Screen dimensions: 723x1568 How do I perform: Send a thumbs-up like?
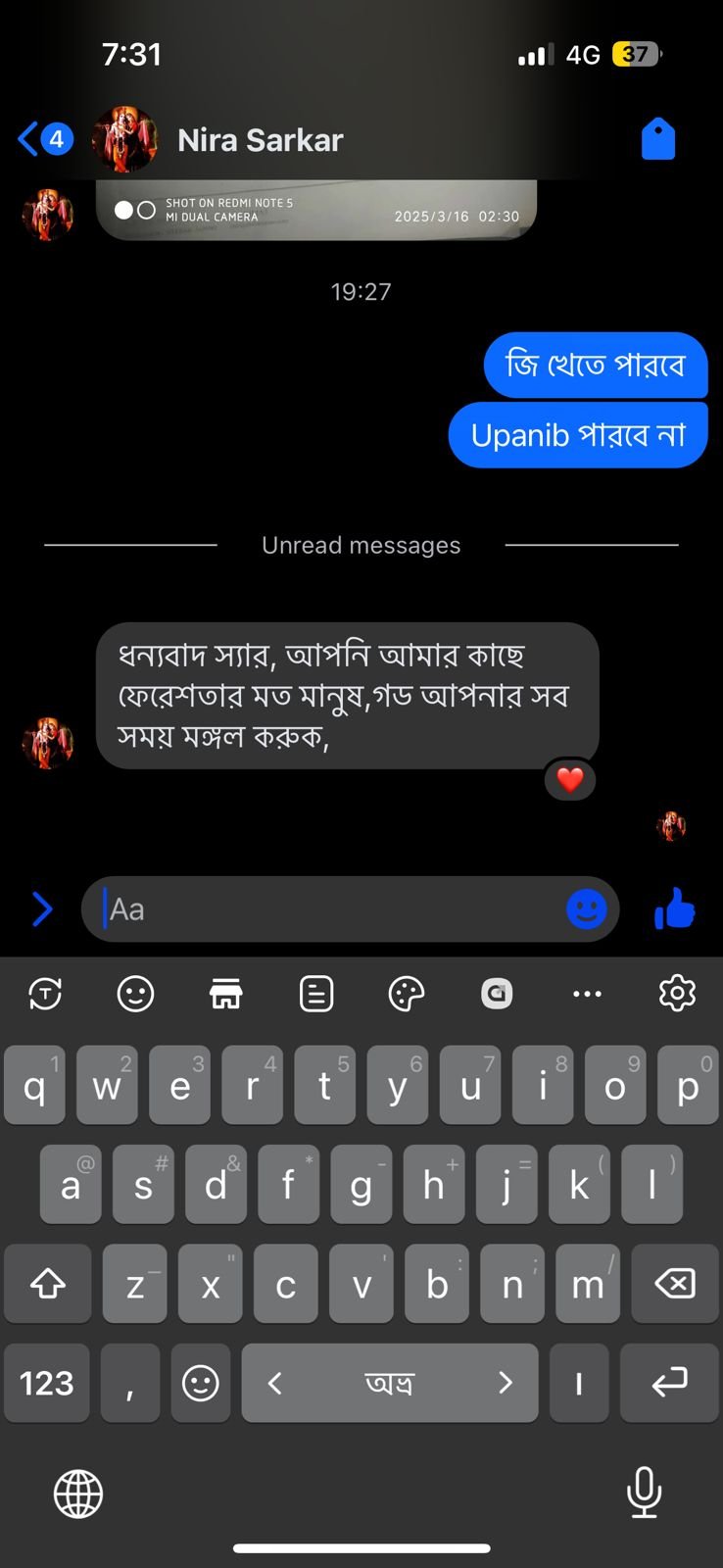coord(674,909)
